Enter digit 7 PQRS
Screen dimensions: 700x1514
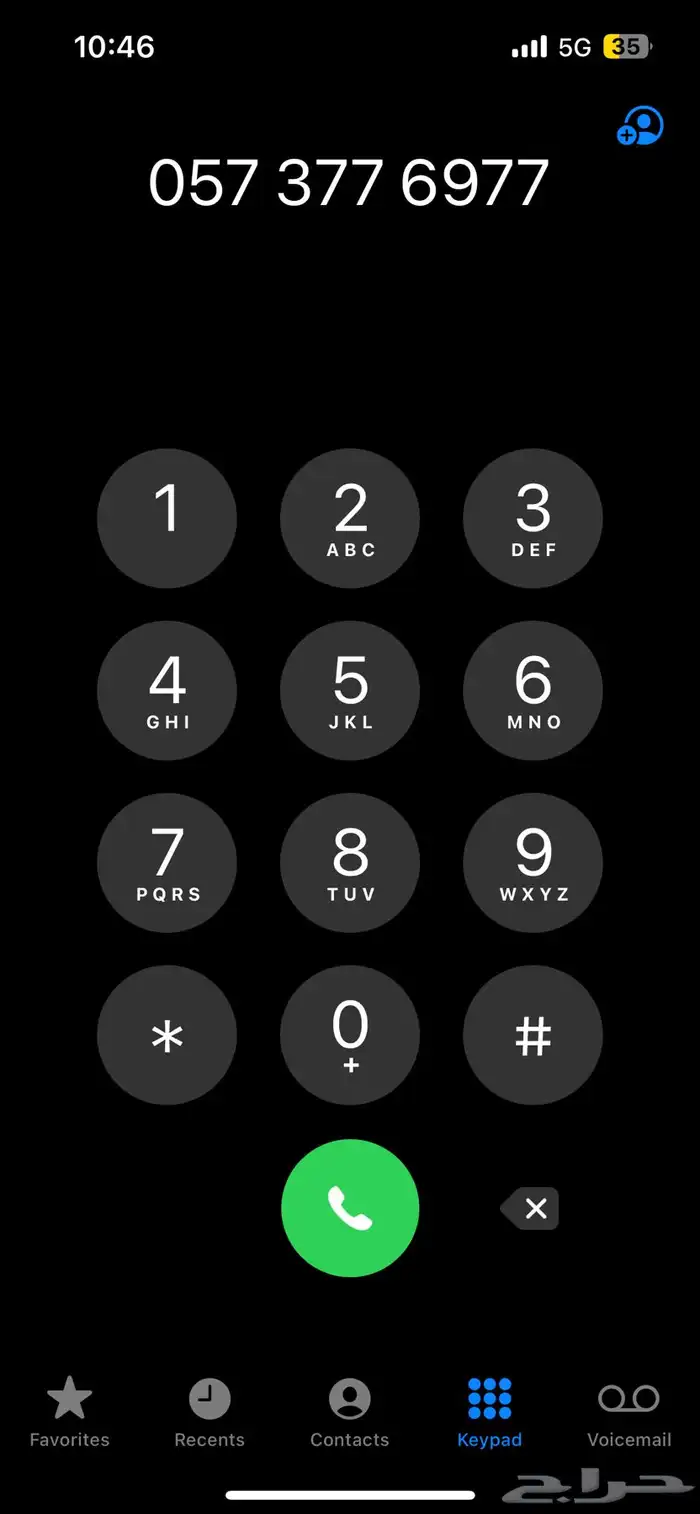point(167,863)
